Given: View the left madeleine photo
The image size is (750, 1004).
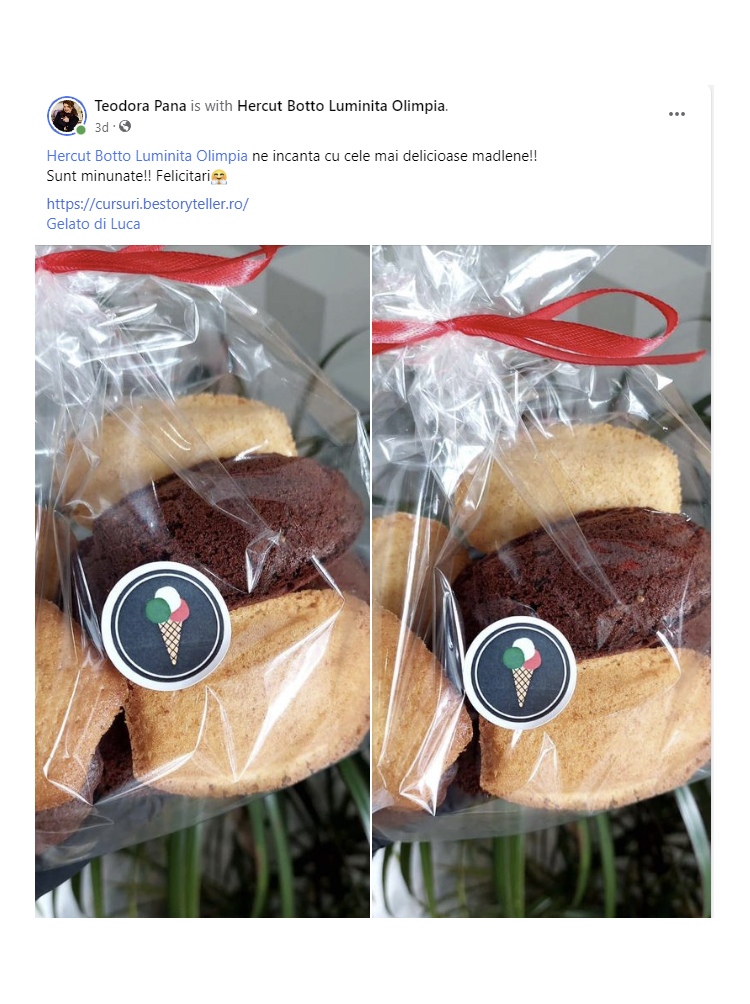Looking at the screenshot, I should [202, 580].
